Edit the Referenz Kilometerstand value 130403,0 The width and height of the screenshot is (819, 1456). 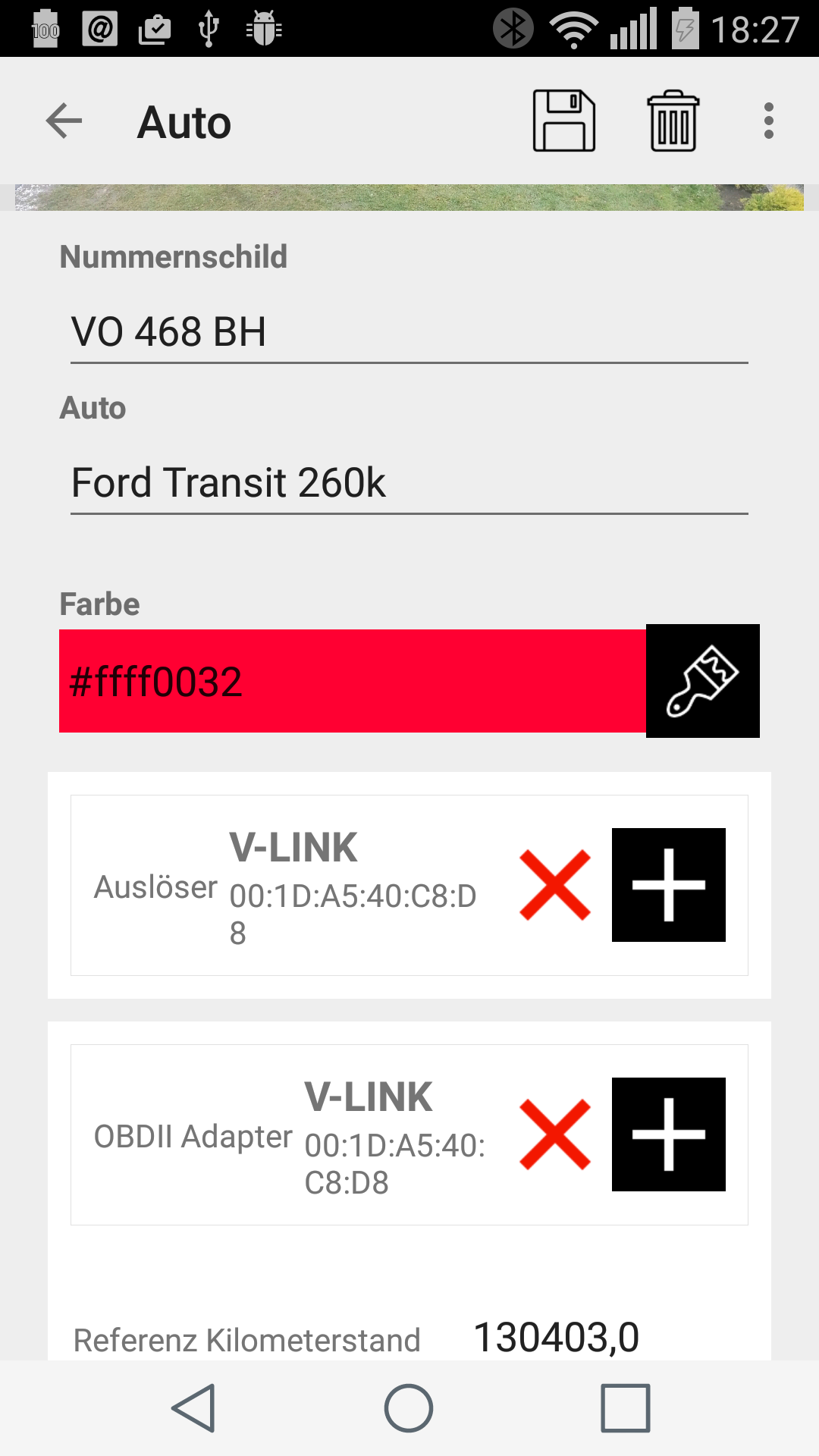tap(556, 1338)
